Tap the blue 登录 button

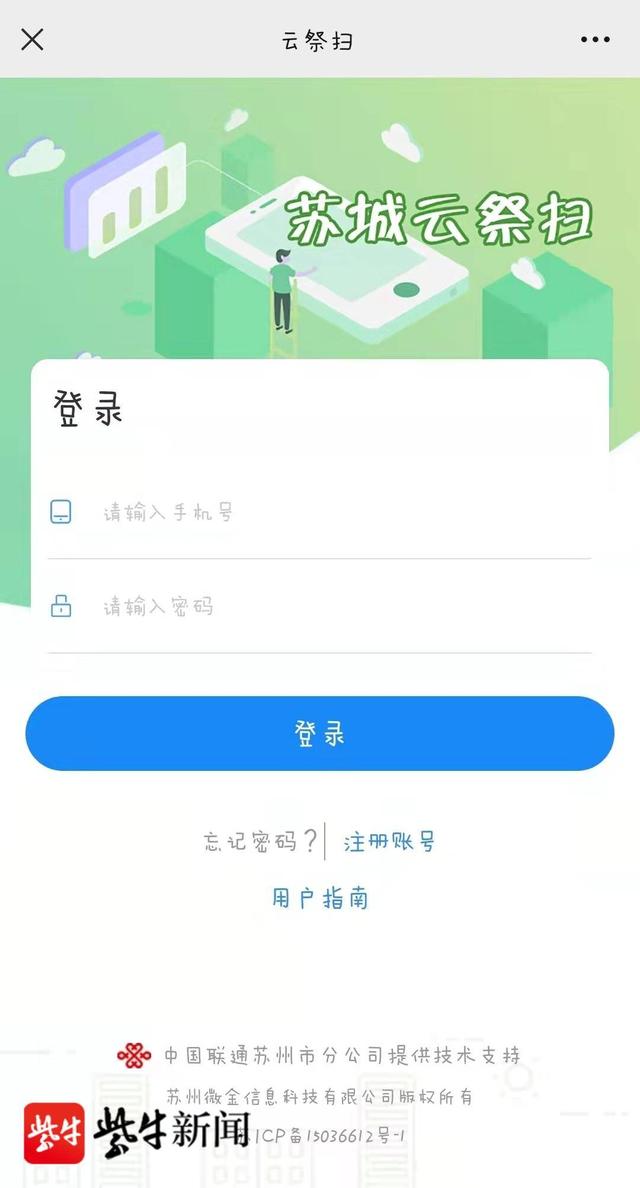[320, 734]
